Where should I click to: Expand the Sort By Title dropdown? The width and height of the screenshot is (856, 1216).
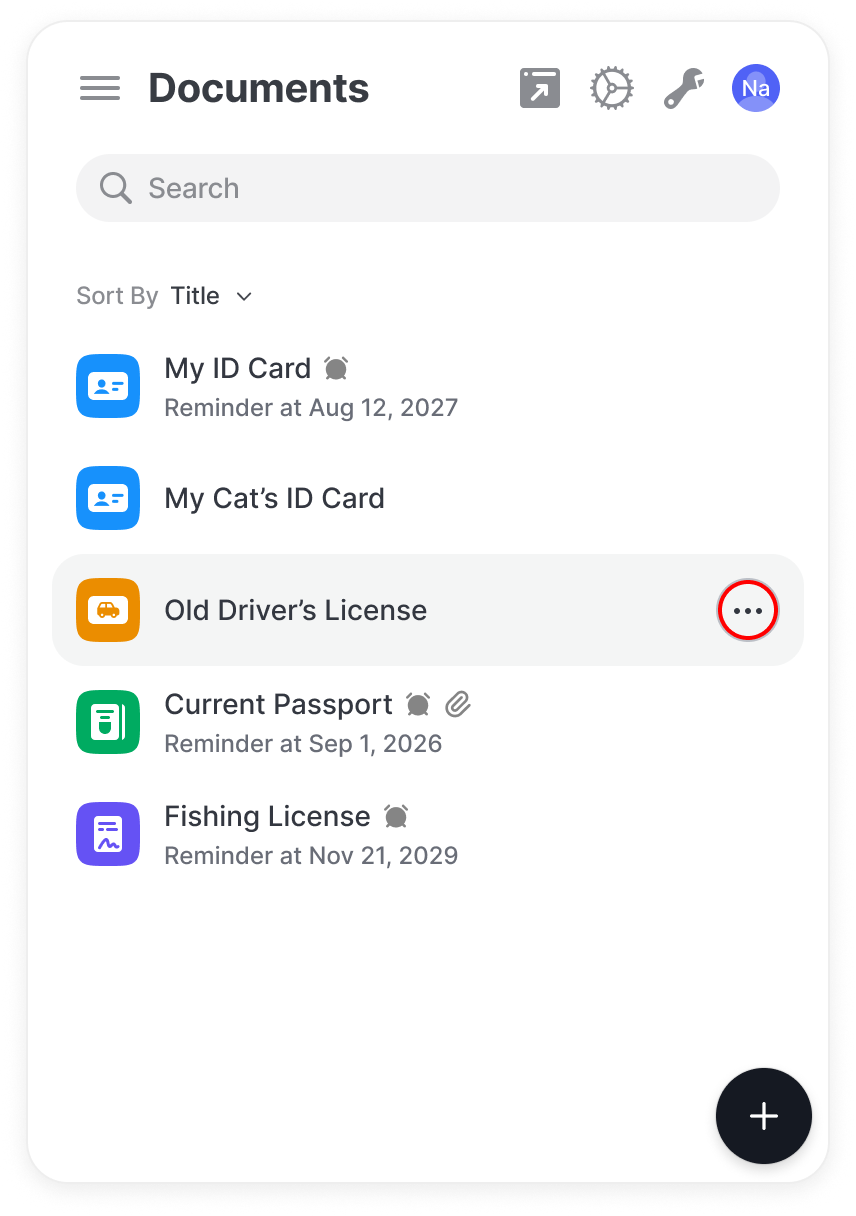pyautogui.click(x=211, y=296)
